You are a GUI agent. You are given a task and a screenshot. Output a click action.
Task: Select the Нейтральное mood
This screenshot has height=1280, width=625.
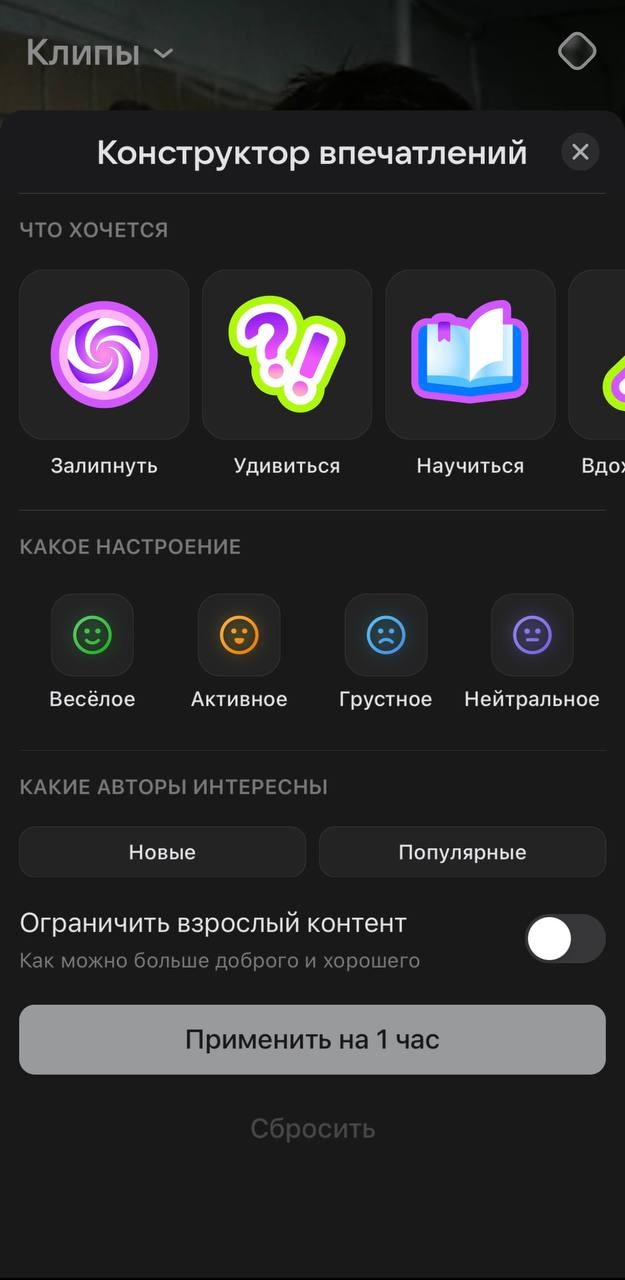coord(532,635)
